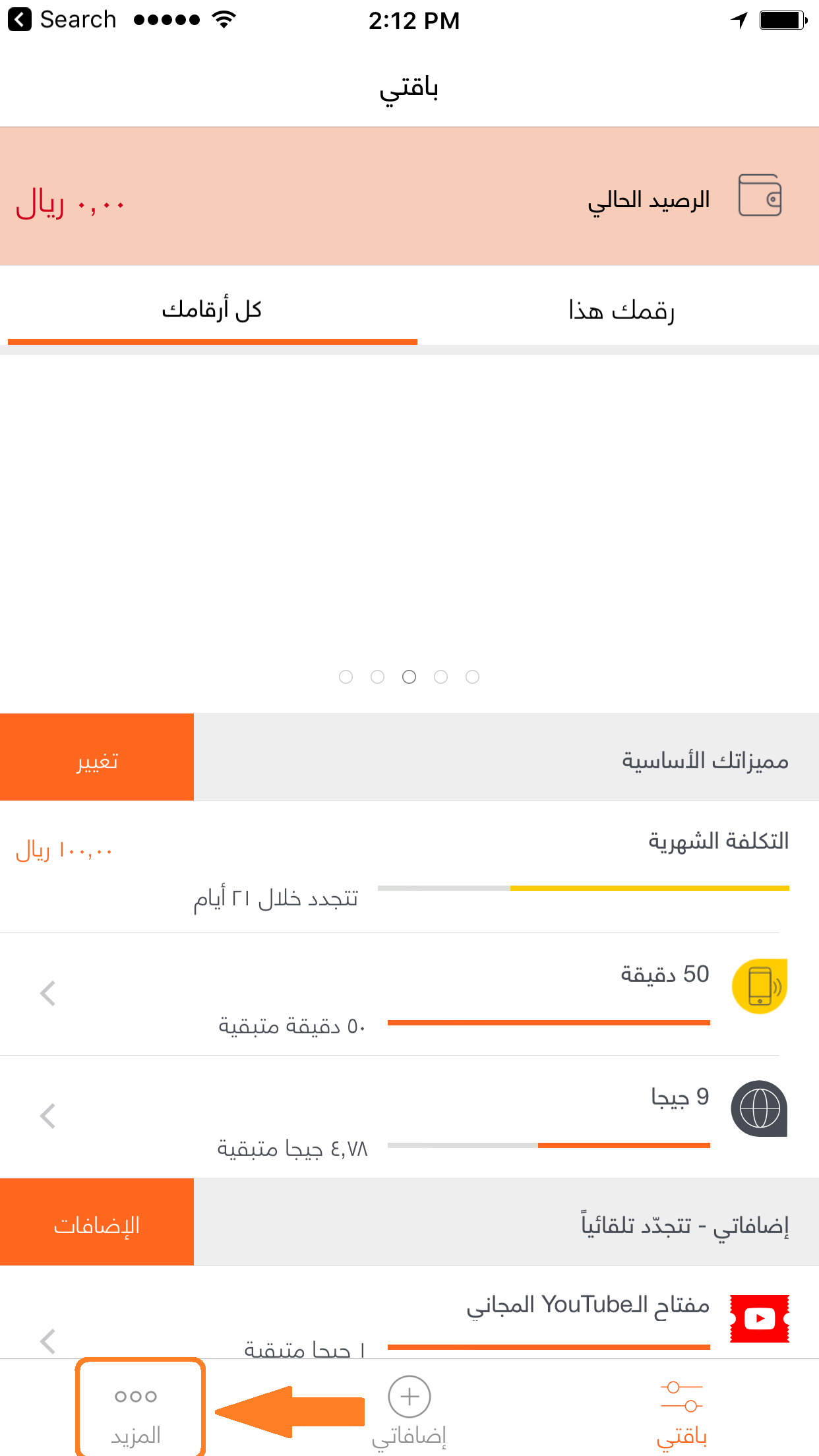Open the 50 دقيقة minutes row
Screen dimensions: 819x1456
pos(409,994)
